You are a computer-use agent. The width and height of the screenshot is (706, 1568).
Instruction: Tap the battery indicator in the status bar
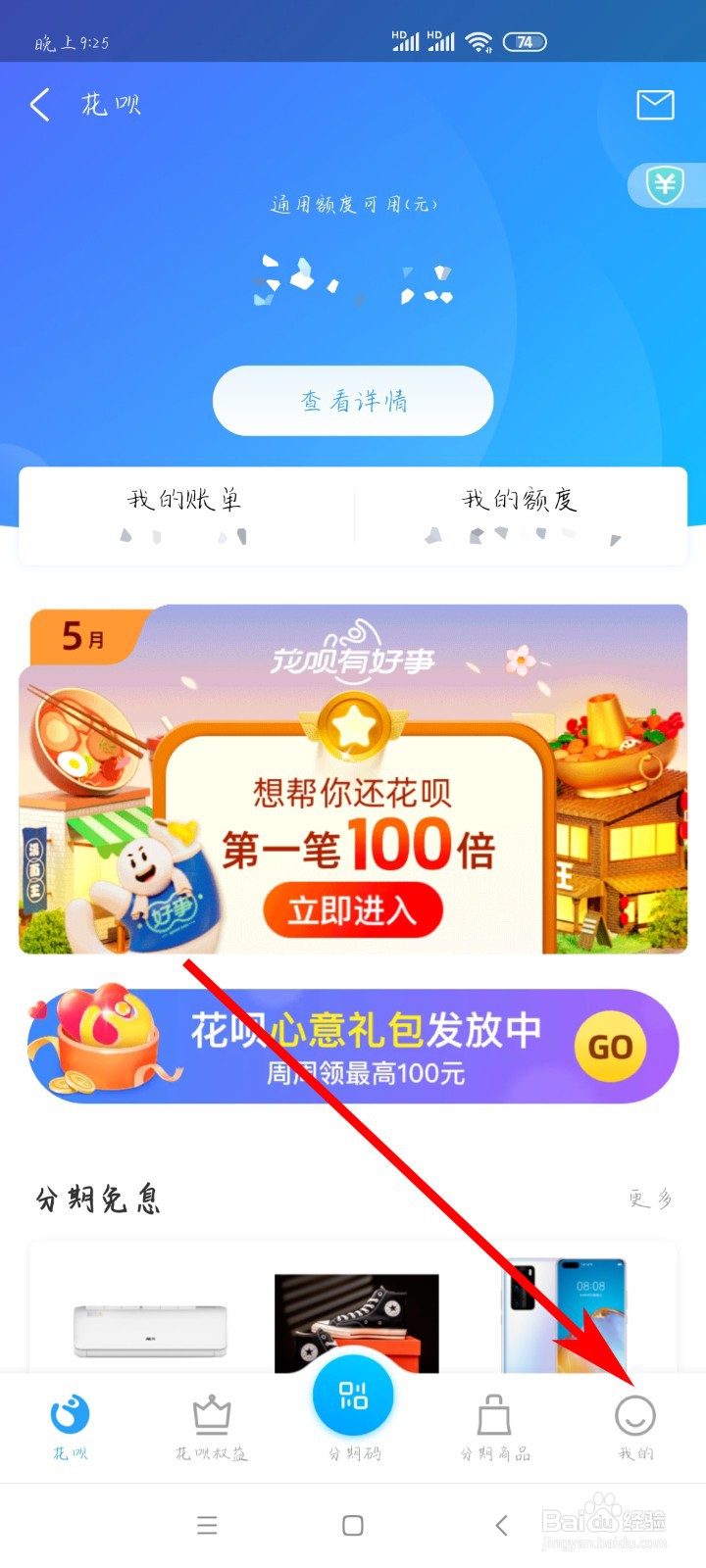coord(525,42)
